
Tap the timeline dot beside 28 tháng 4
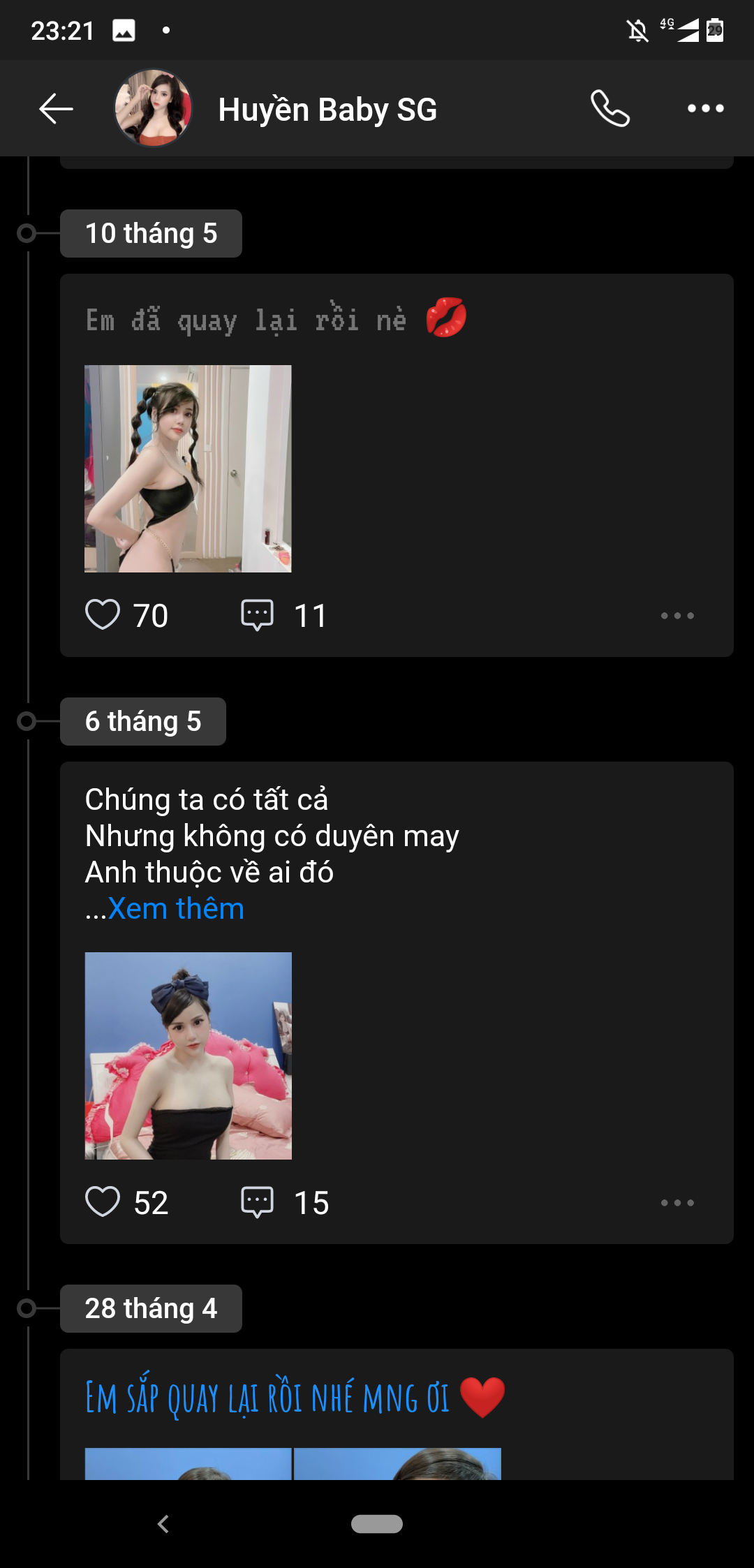point(28,1308)
